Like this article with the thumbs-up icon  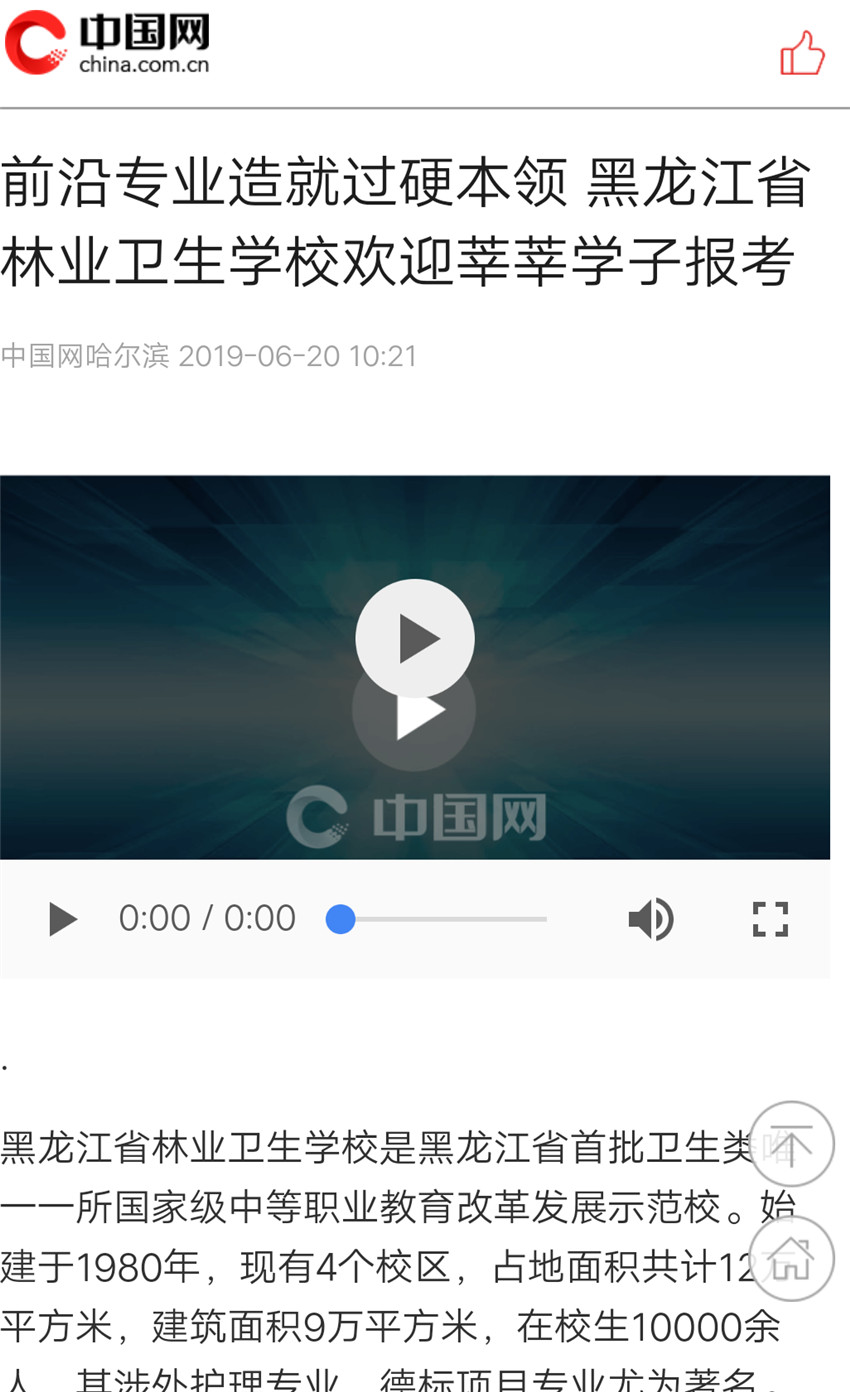[802, 52]
